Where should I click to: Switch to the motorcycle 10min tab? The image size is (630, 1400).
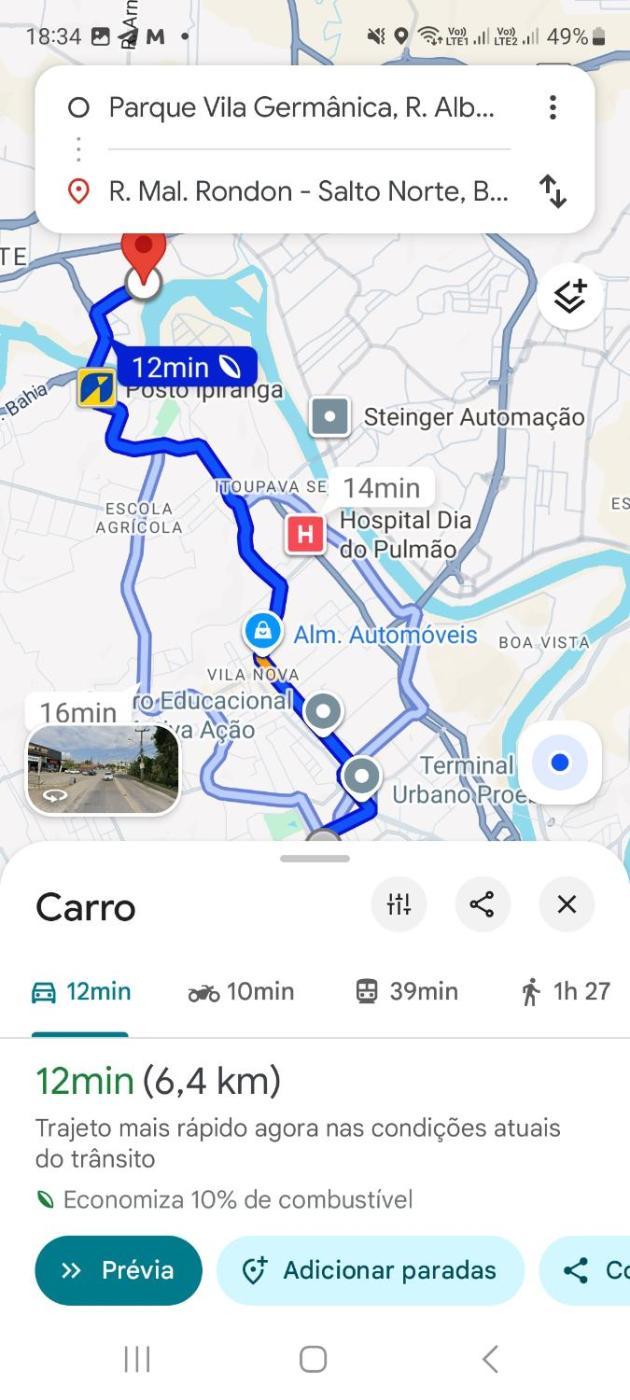click(x=241, y=991)
